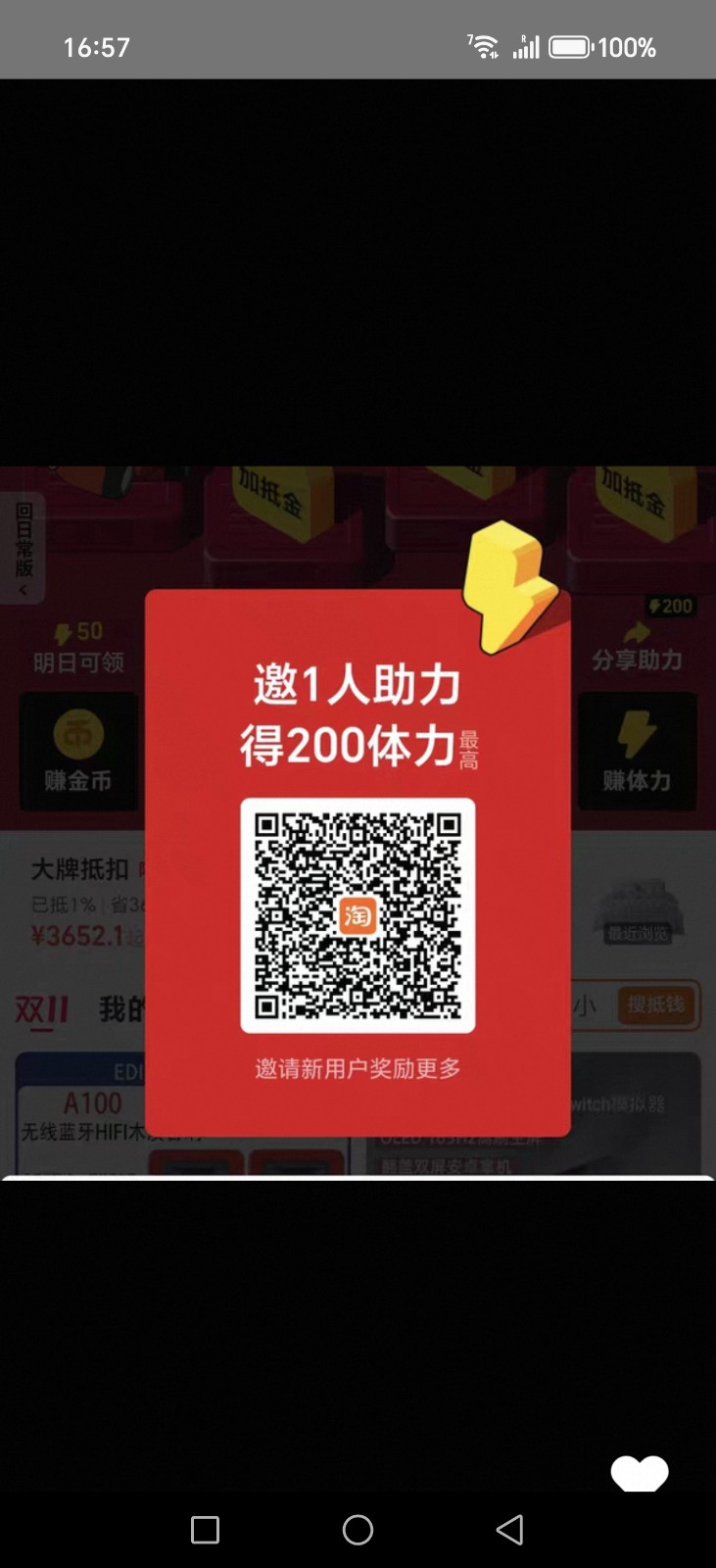This screenshot has width=716, height=1568.
Task: Return to the home screen
Action: click(x=358, y=1530)
